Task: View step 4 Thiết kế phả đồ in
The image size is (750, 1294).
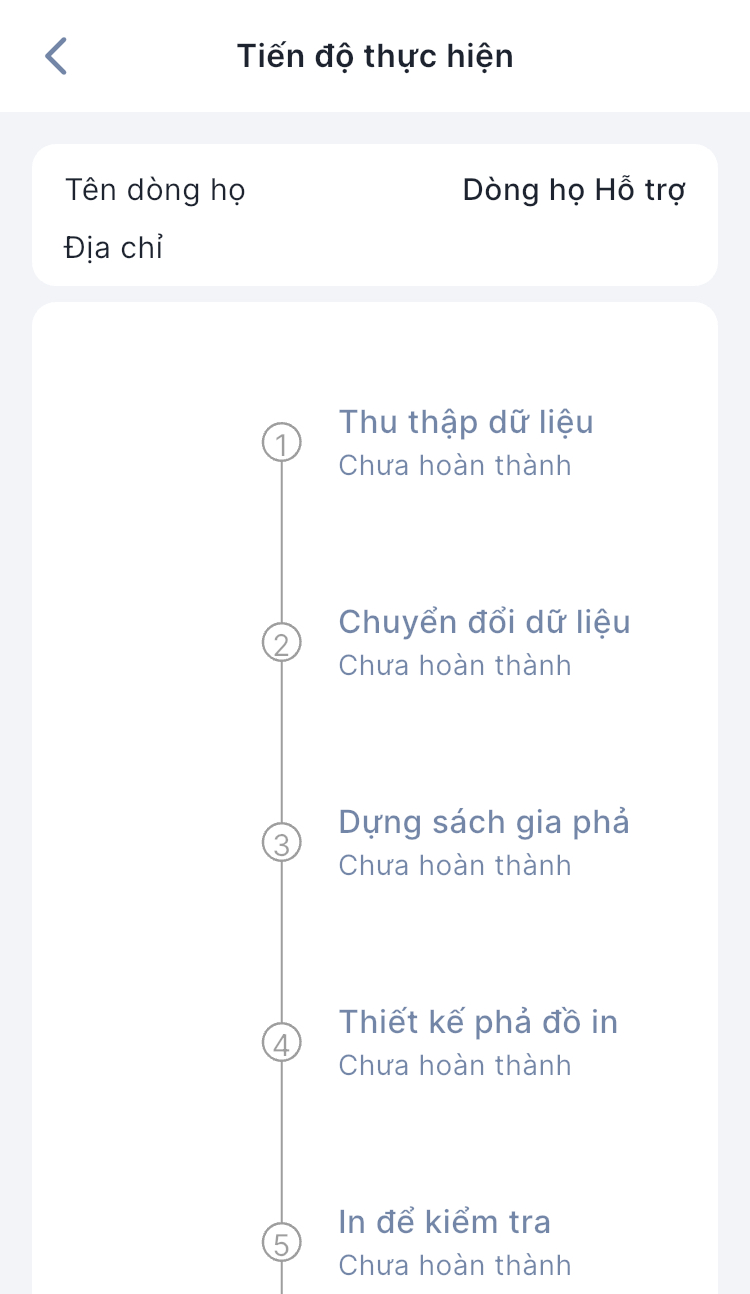Action: point(478,1023)
